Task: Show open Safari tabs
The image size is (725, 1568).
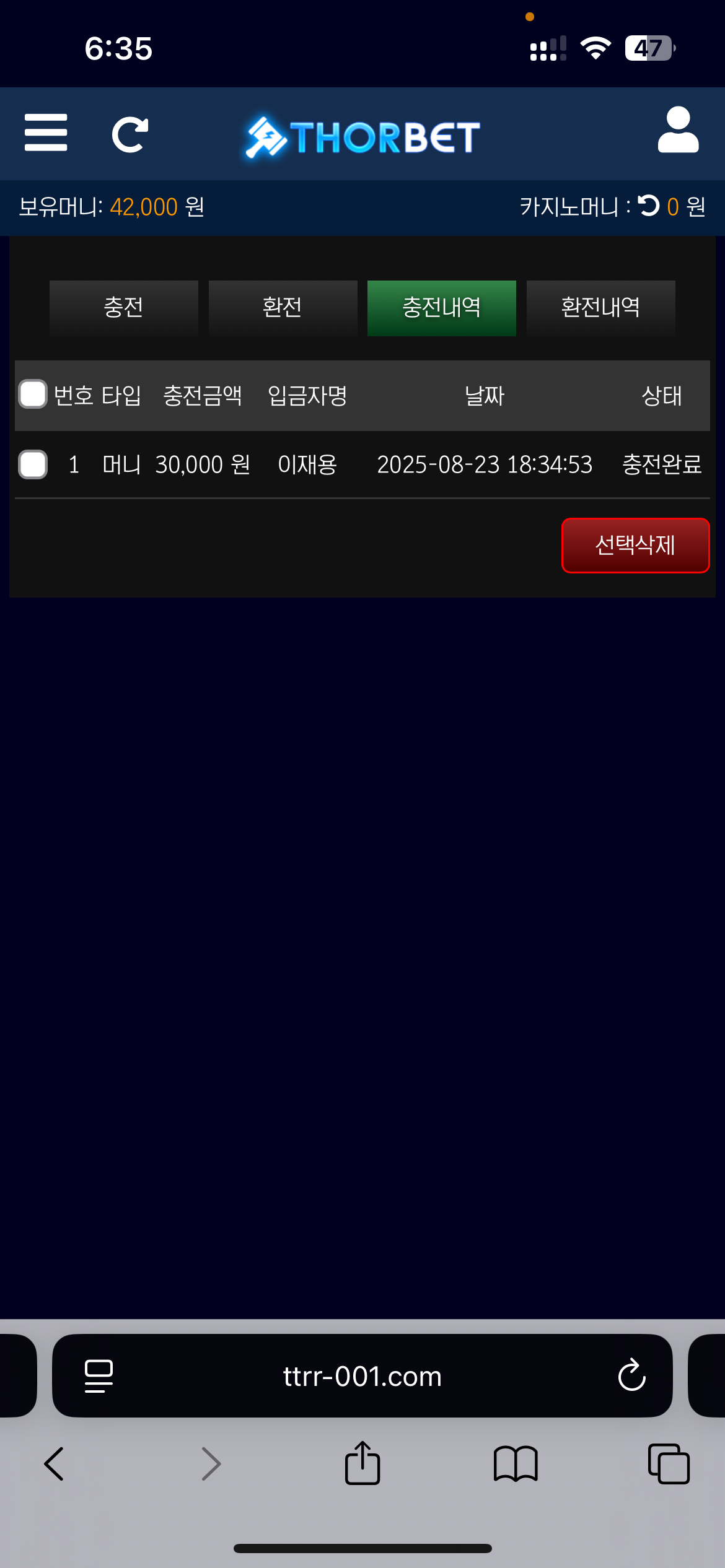Action: pos(668,1464)
